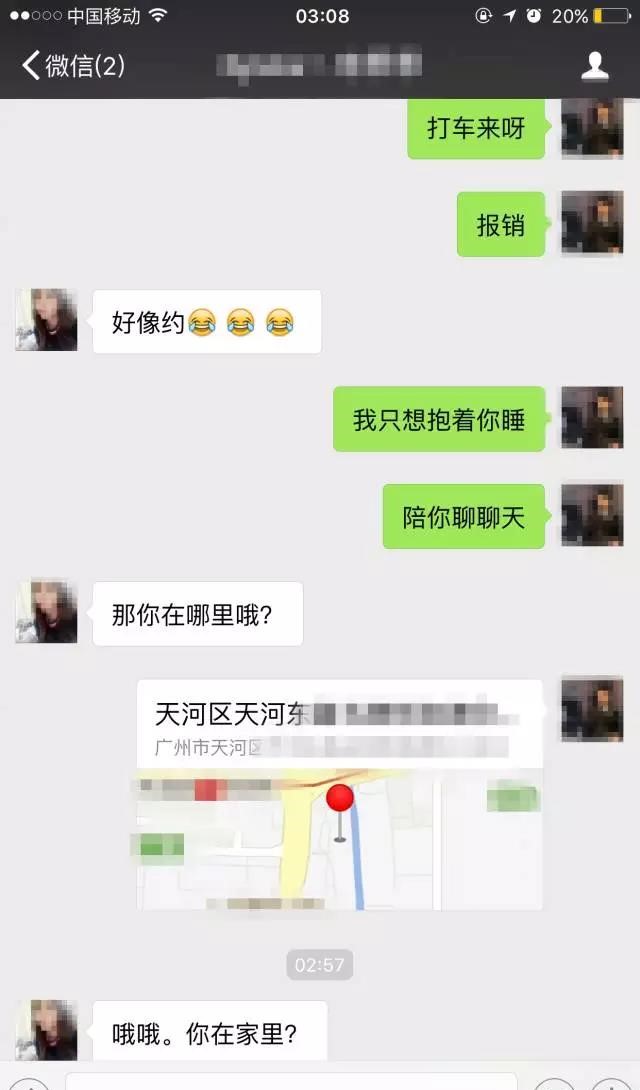This screenshot has height=1090, width=640.
Task: Tap the avatar beside 好像约 message
Action: [x=46, y=320]
